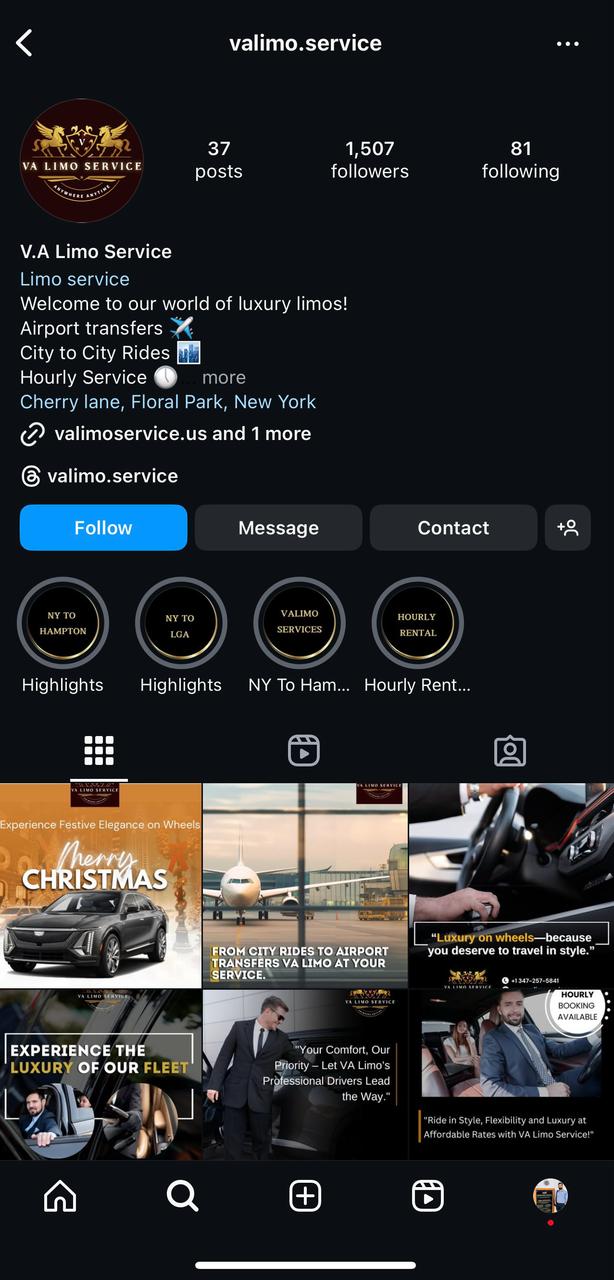
Task: Switch to the Reels tab of profile
Action: 304,750
